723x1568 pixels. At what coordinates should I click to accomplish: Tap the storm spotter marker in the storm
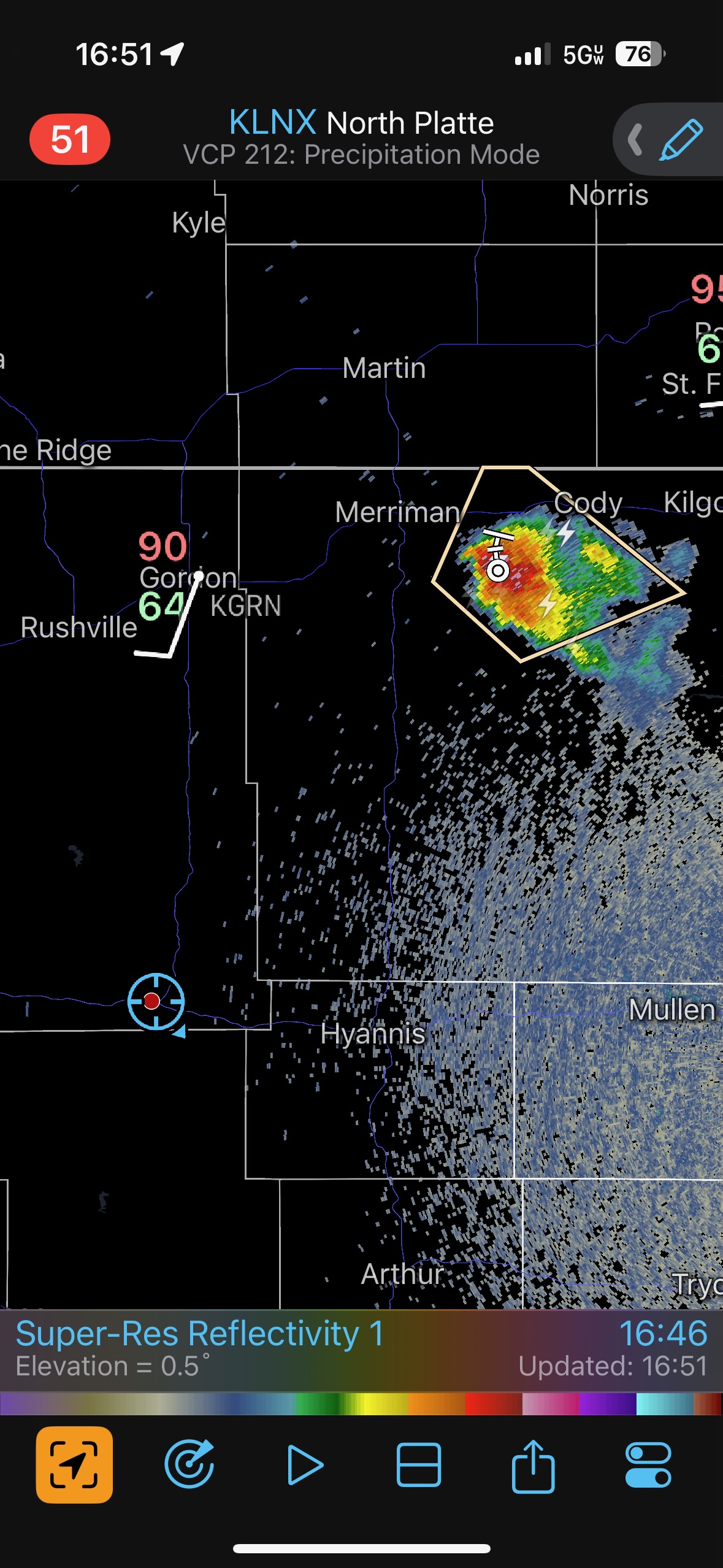(497, 570)
